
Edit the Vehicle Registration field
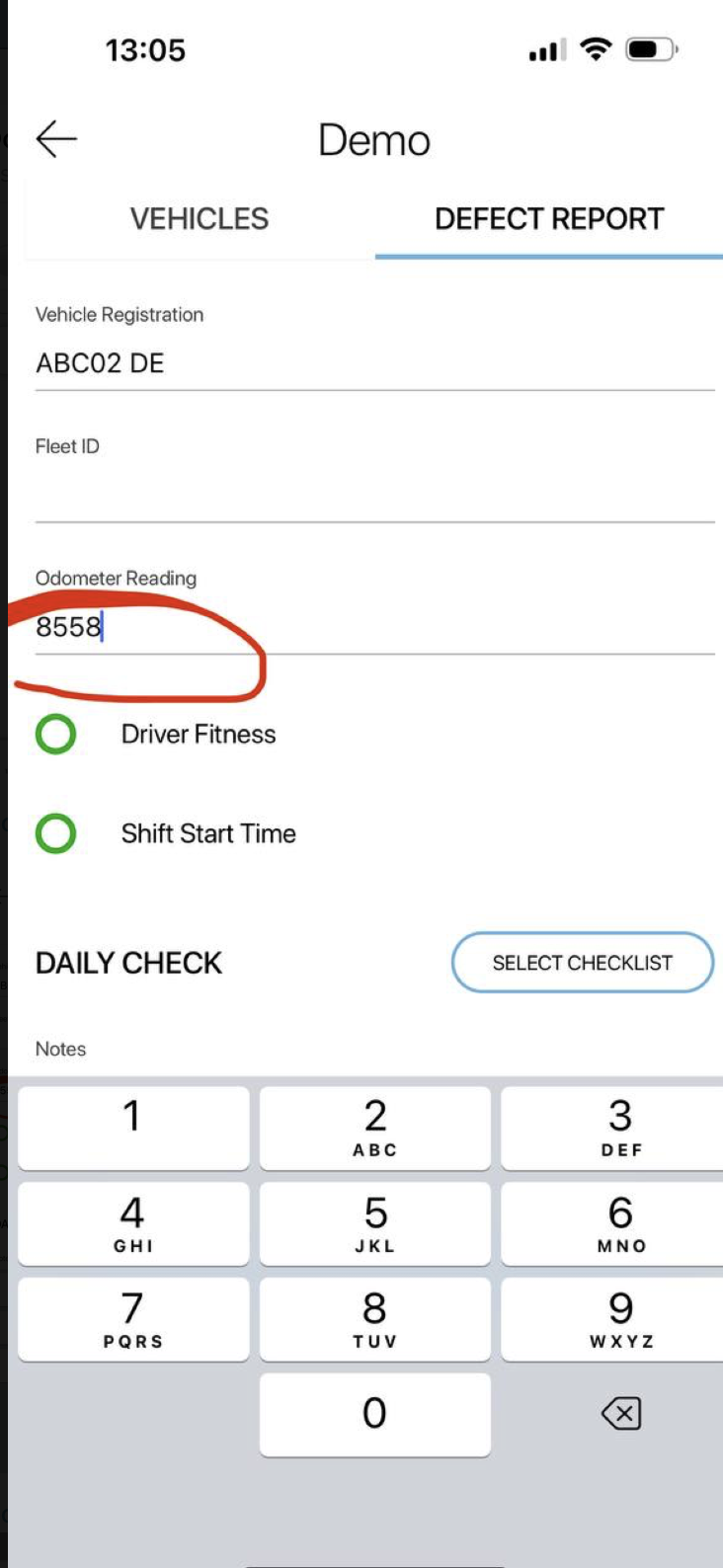coord(373,363)
